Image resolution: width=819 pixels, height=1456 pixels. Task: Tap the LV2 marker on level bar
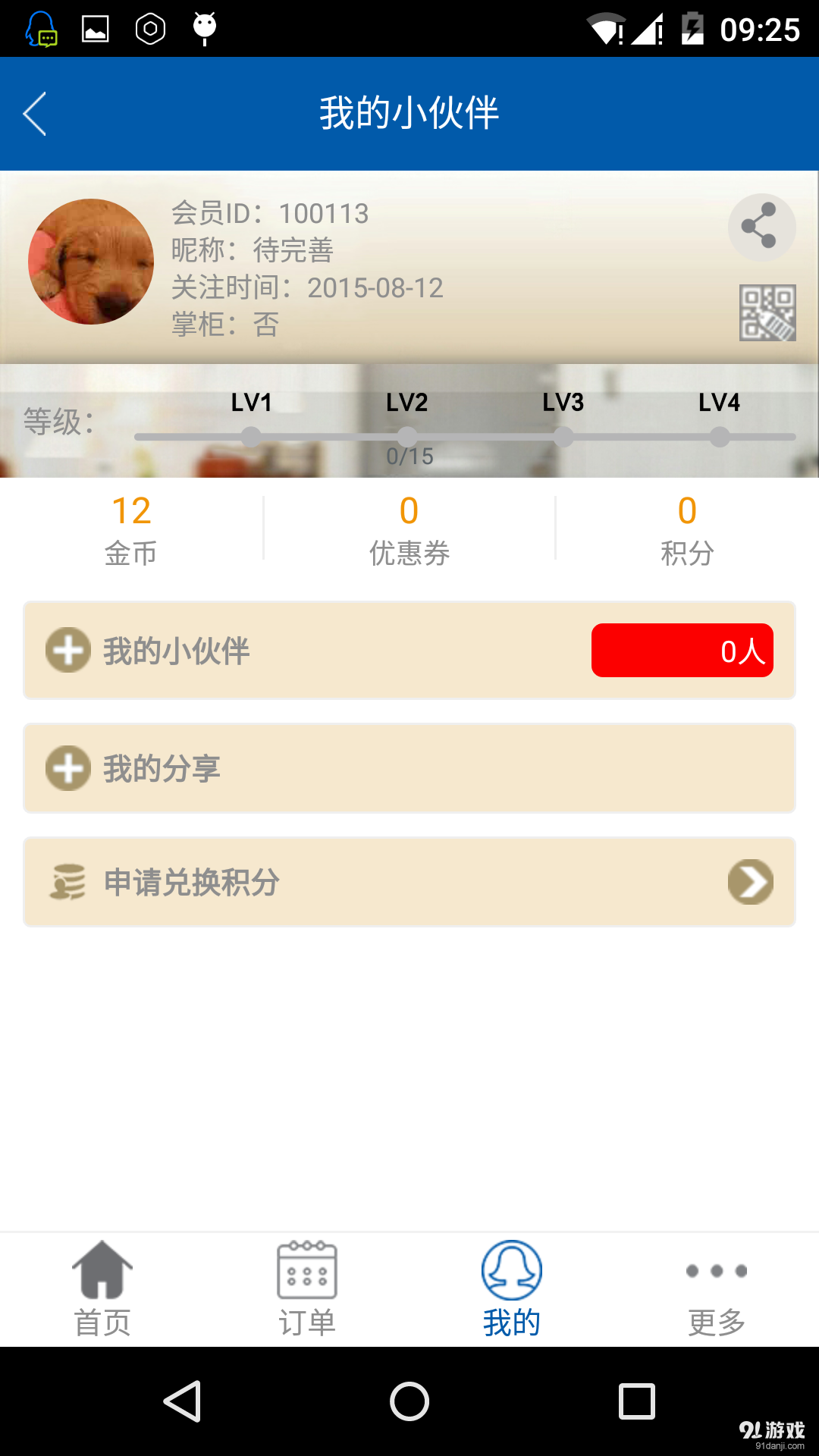pos(407,435)
